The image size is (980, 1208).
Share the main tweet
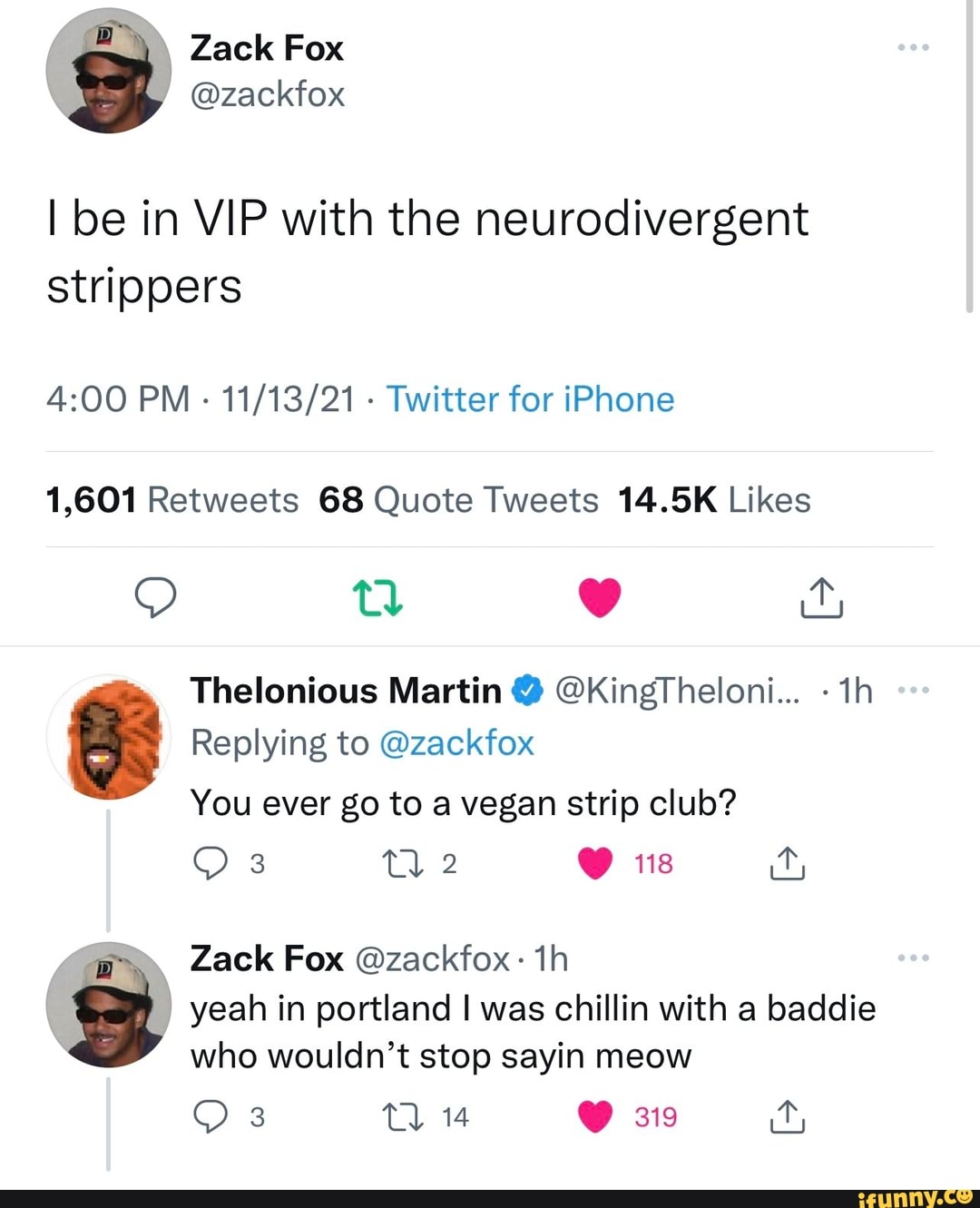[822, 599]
